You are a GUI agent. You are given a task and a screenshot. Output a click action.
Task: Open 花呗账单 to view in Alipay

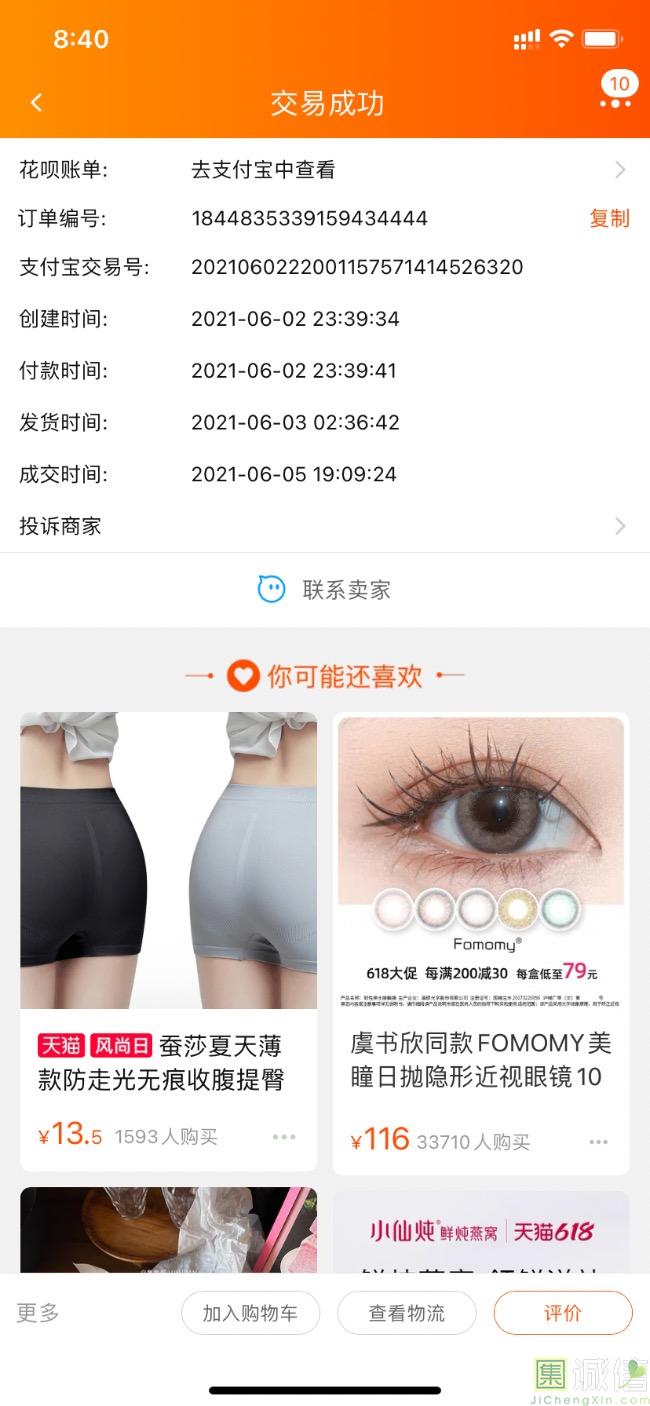click(324, 170)
